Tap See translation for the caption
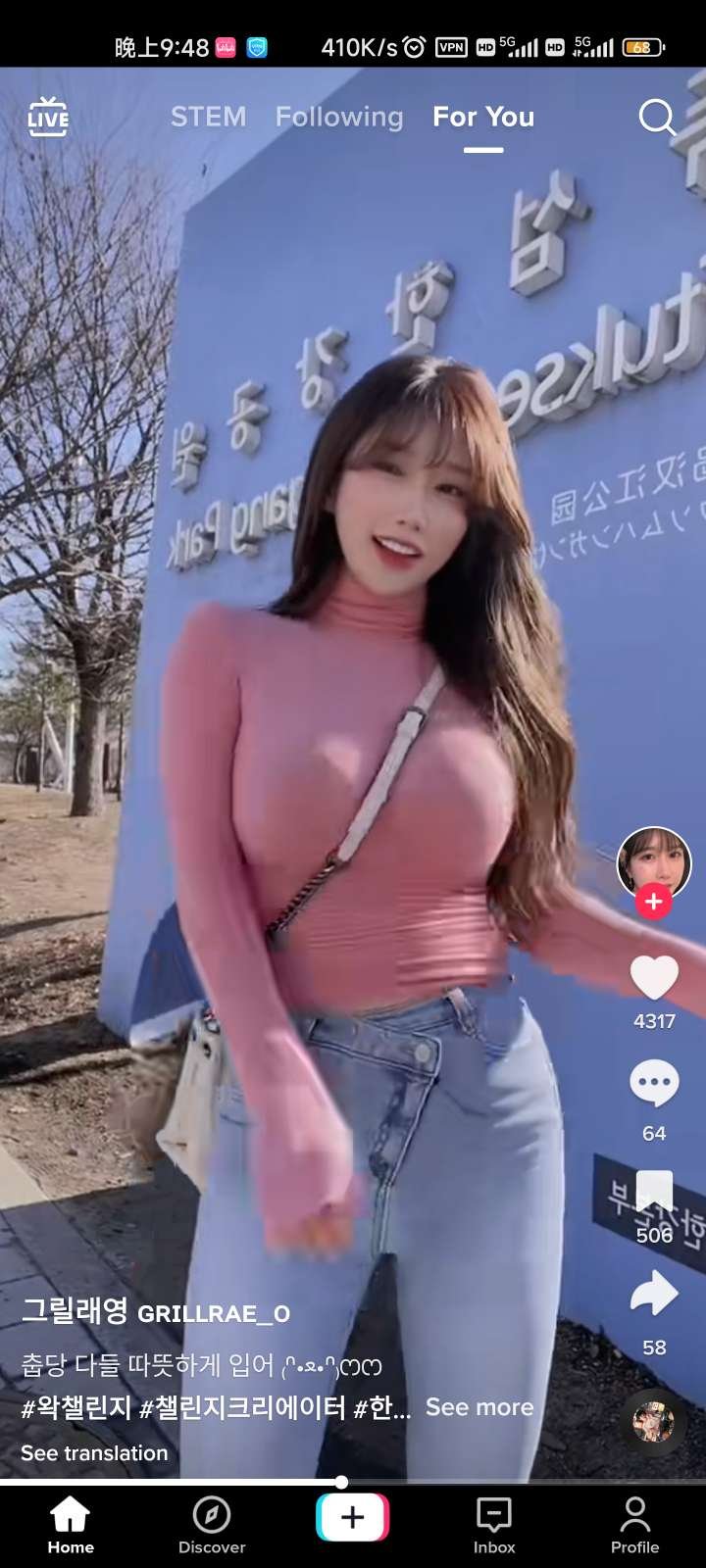 point(92,1453)
